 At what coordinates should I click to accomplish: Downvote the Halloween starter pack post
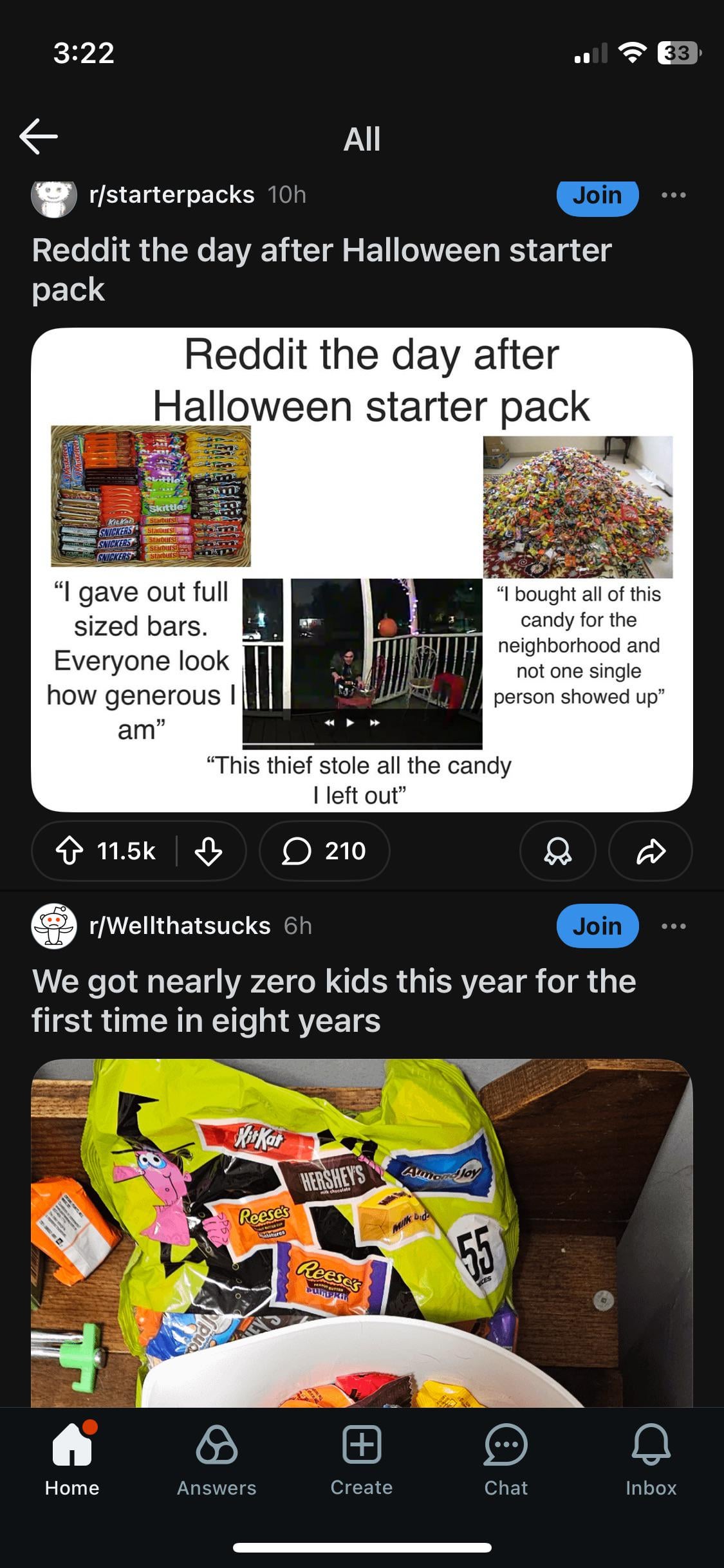[x=209, y=851]
